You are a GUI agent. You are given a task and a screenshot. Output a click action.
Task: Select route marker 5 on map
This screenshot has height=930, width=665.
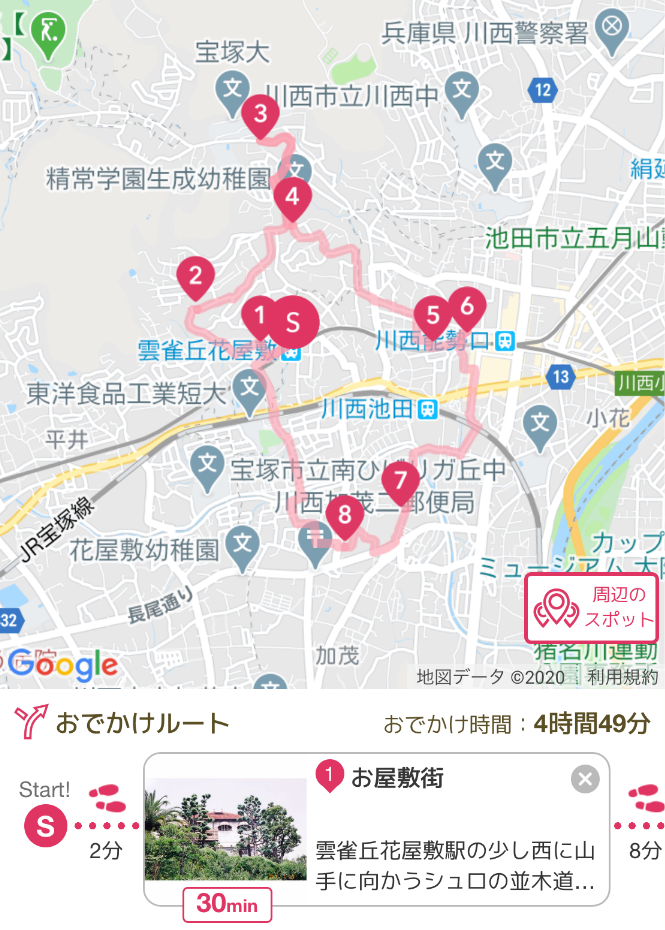pos(432,316)
